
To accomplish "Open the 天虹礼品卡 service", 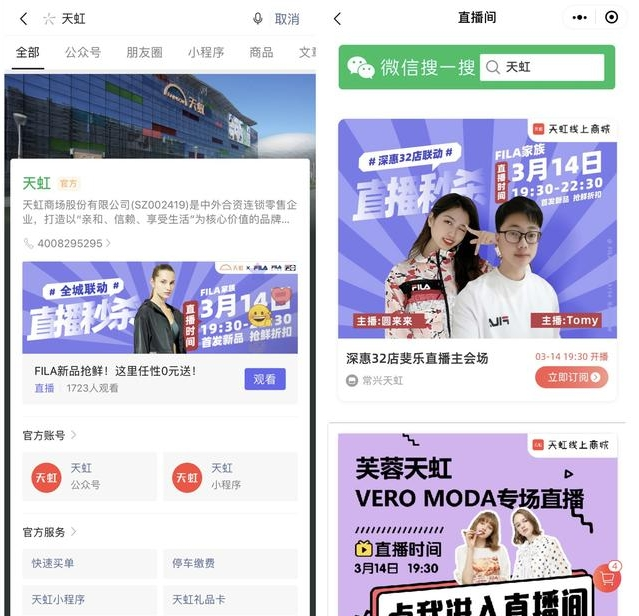I will (x=230, y=599).
